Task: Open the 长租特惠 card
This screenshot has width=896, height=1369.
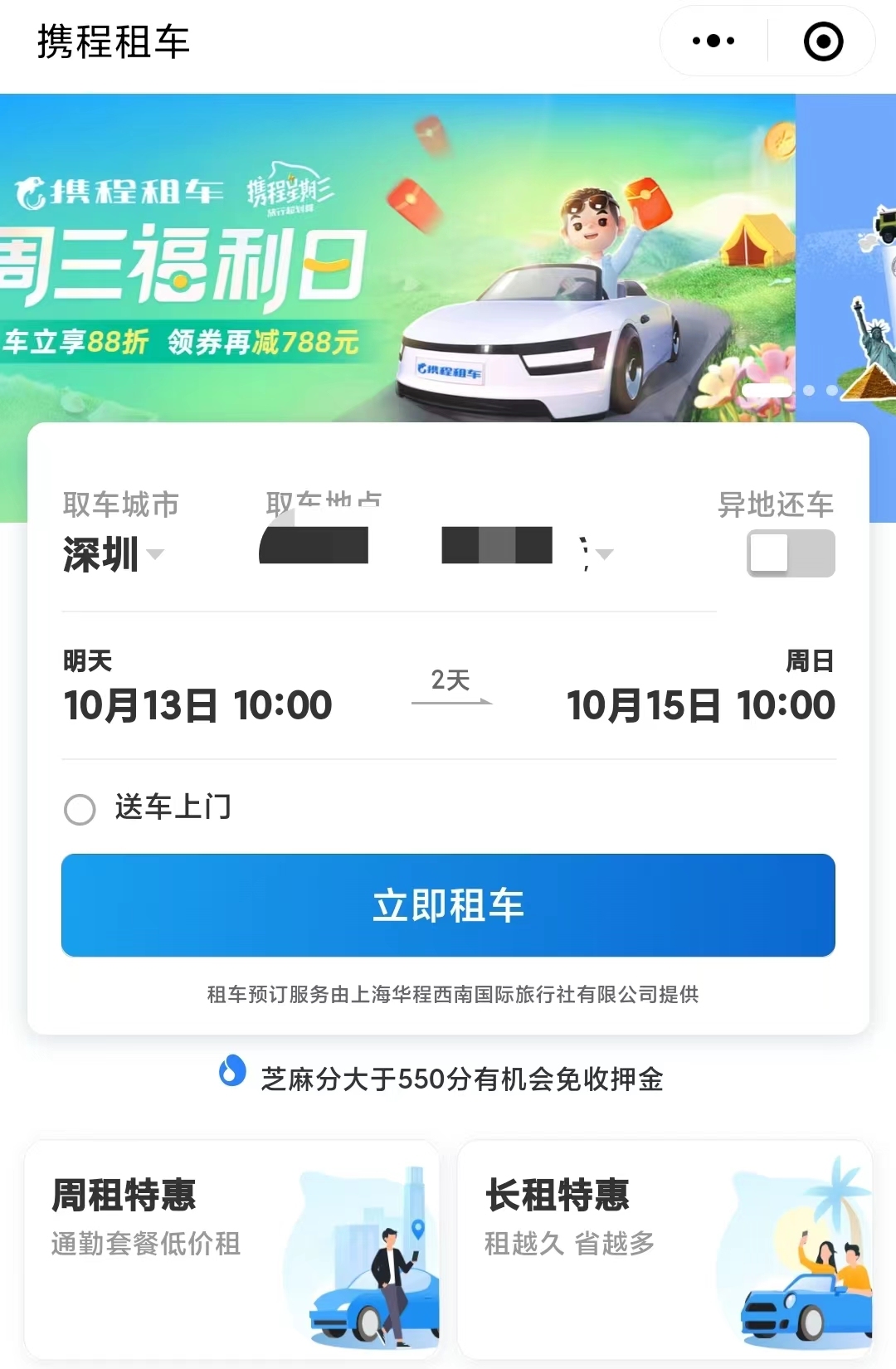Action: click(665, 1249)
